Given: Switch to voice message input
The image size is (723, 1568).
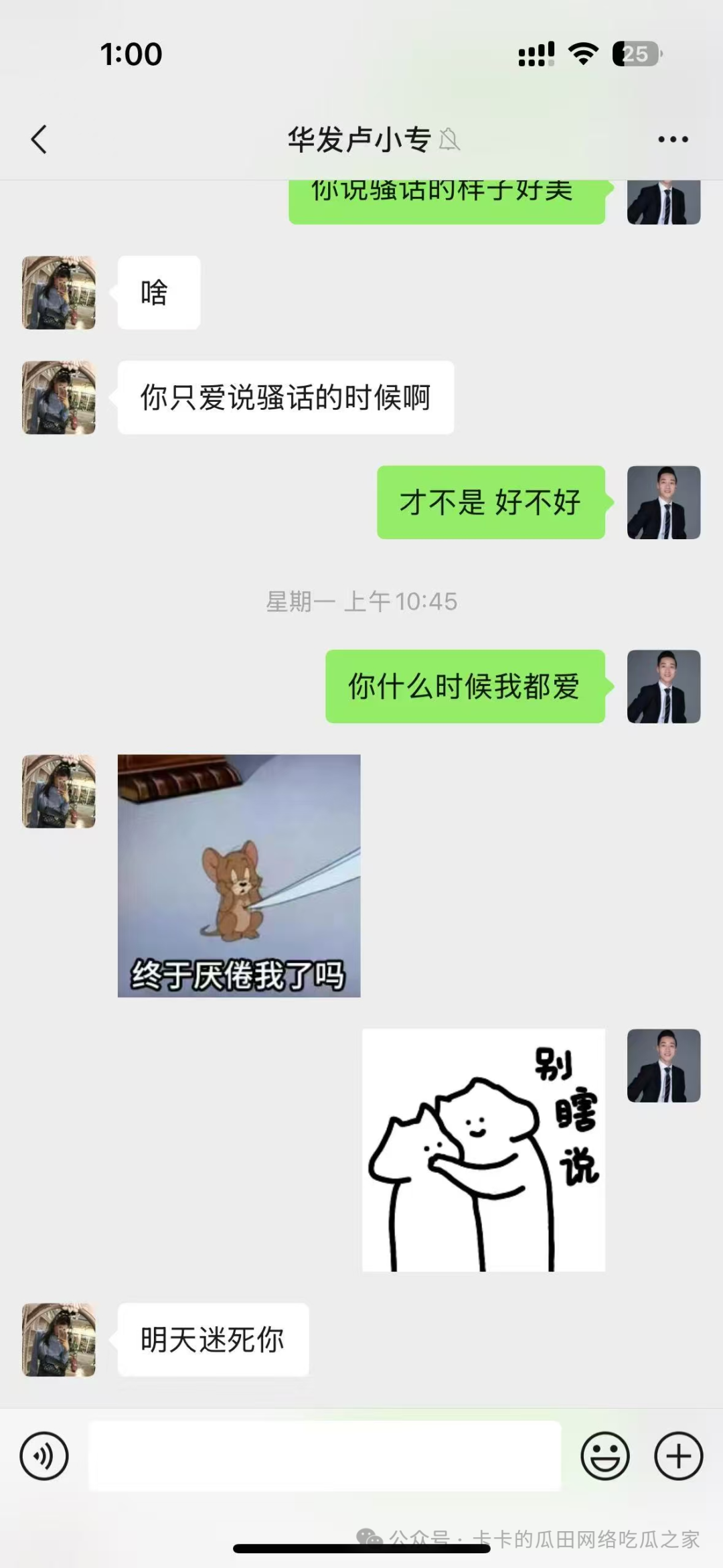Looking at the screenshot, I should [x=44, y=1456].
